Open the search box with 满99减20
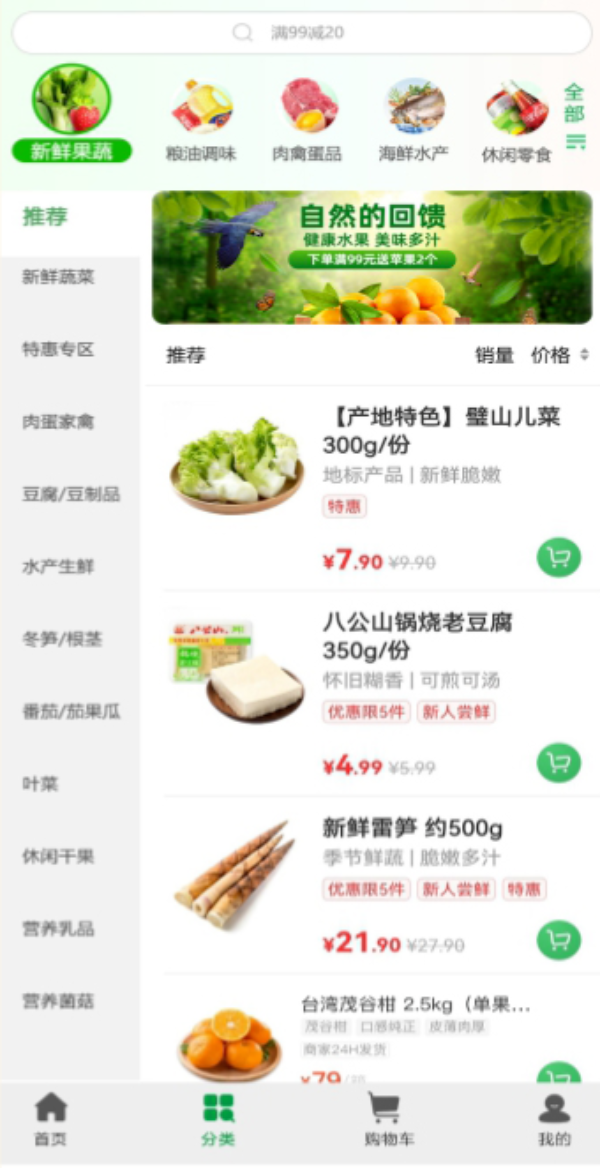This screenshot has width=600, height=1168. (302, 33)
